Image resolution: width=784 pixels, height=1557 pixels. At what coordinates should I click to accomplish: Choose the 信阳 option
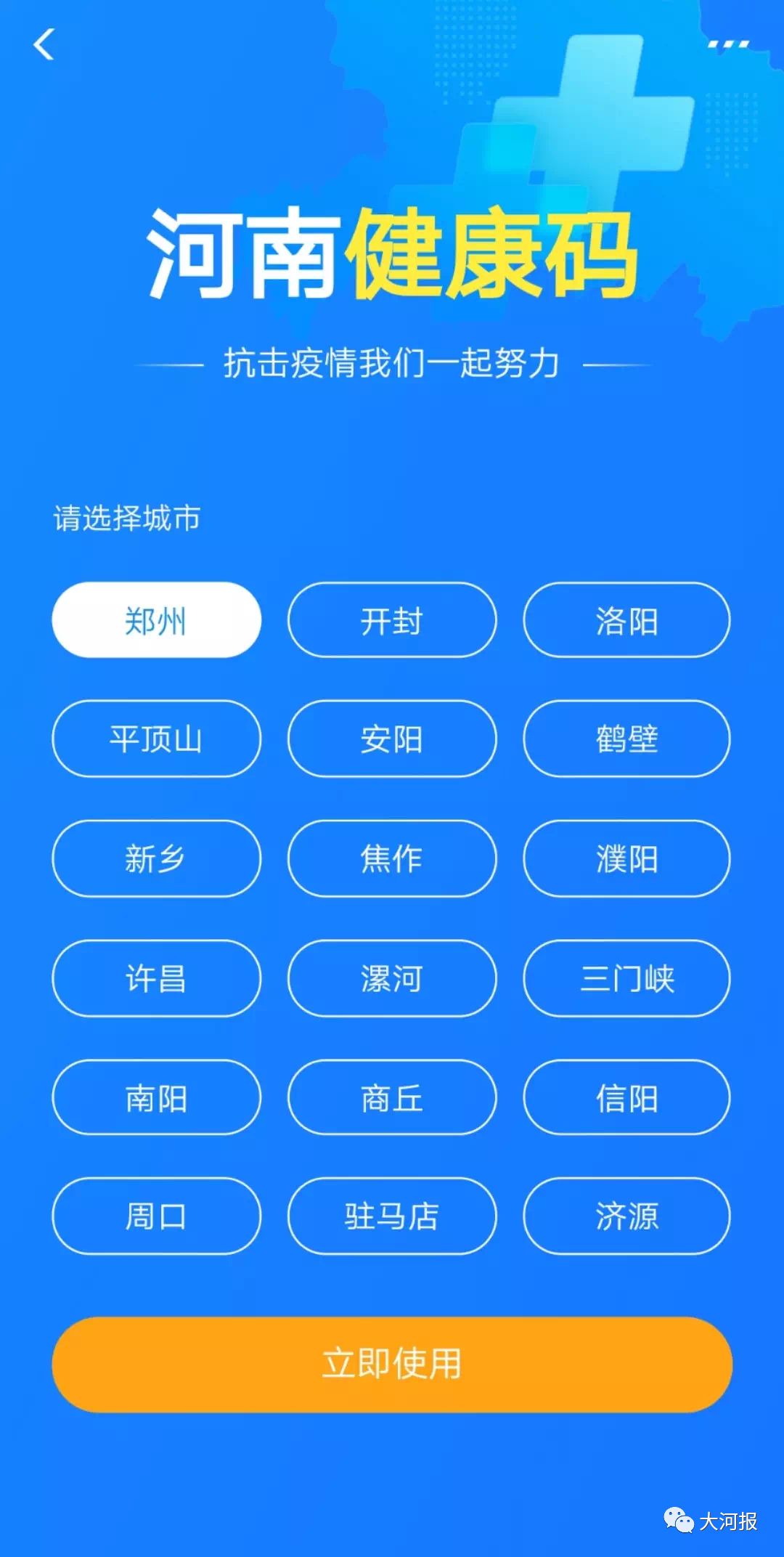[x=627, y=1097]
